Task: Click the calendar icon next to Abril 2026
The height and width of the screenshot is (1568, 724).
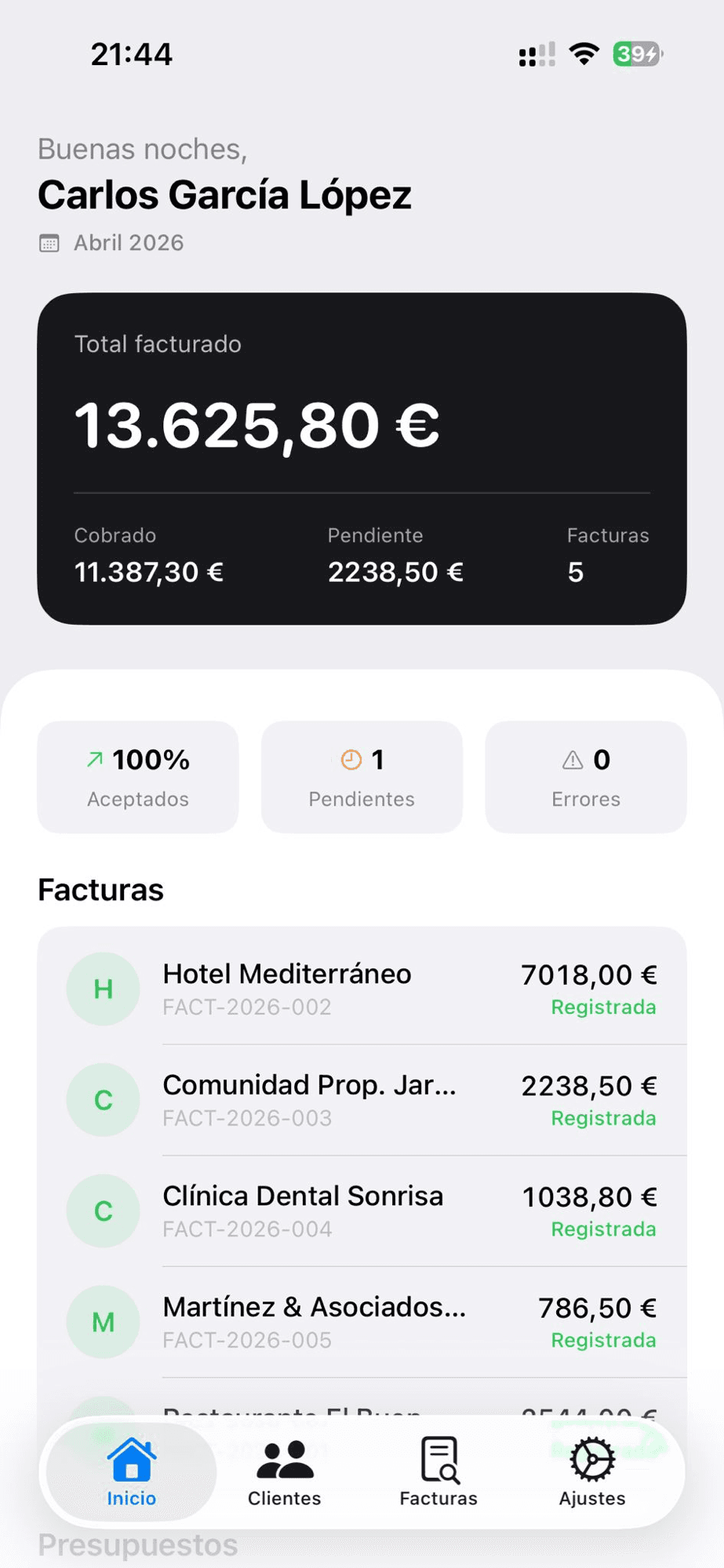Action: [x=49, y=243]
